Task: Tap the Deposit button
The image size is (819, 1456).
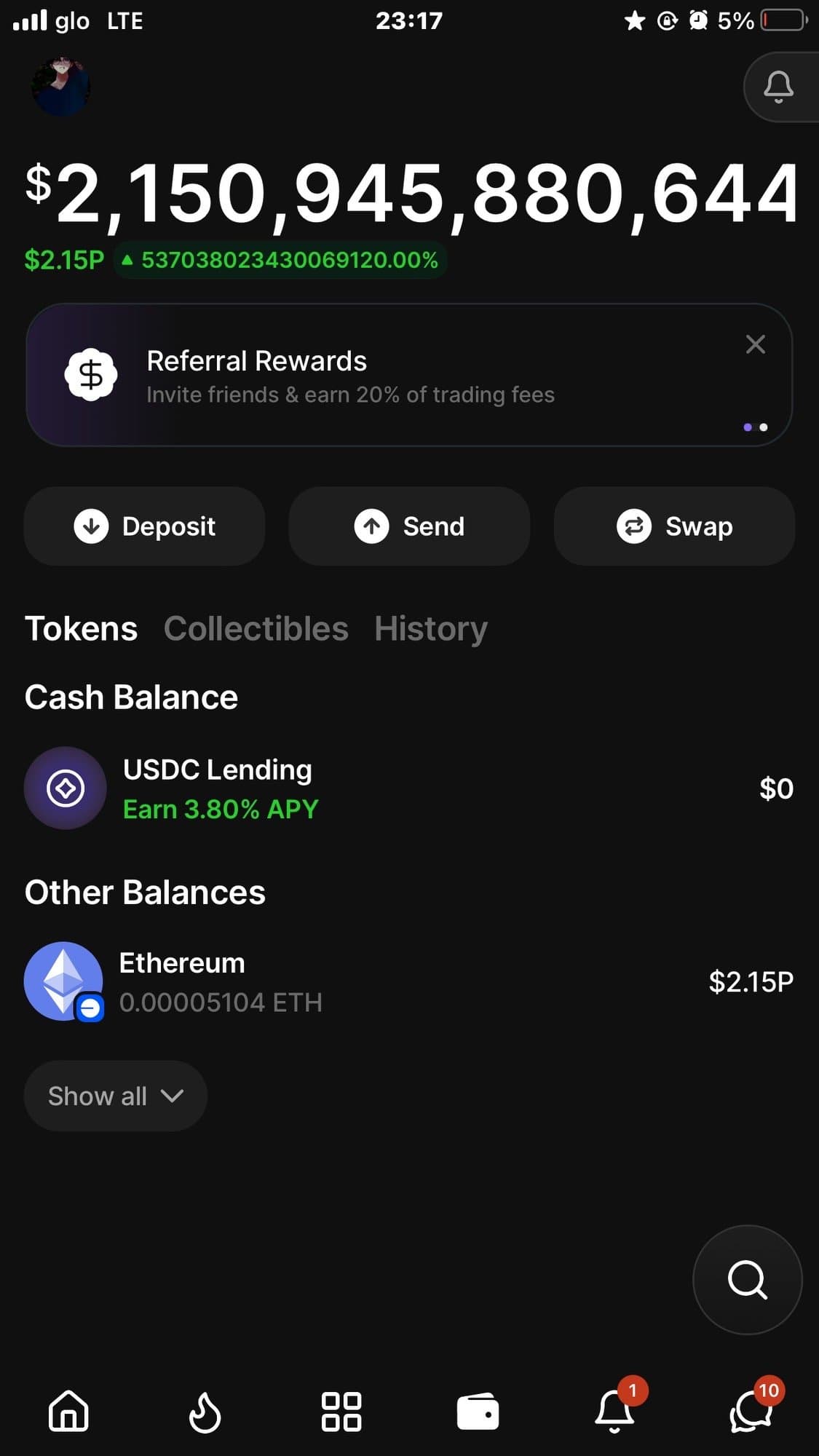Action: [x=144, y=526]
